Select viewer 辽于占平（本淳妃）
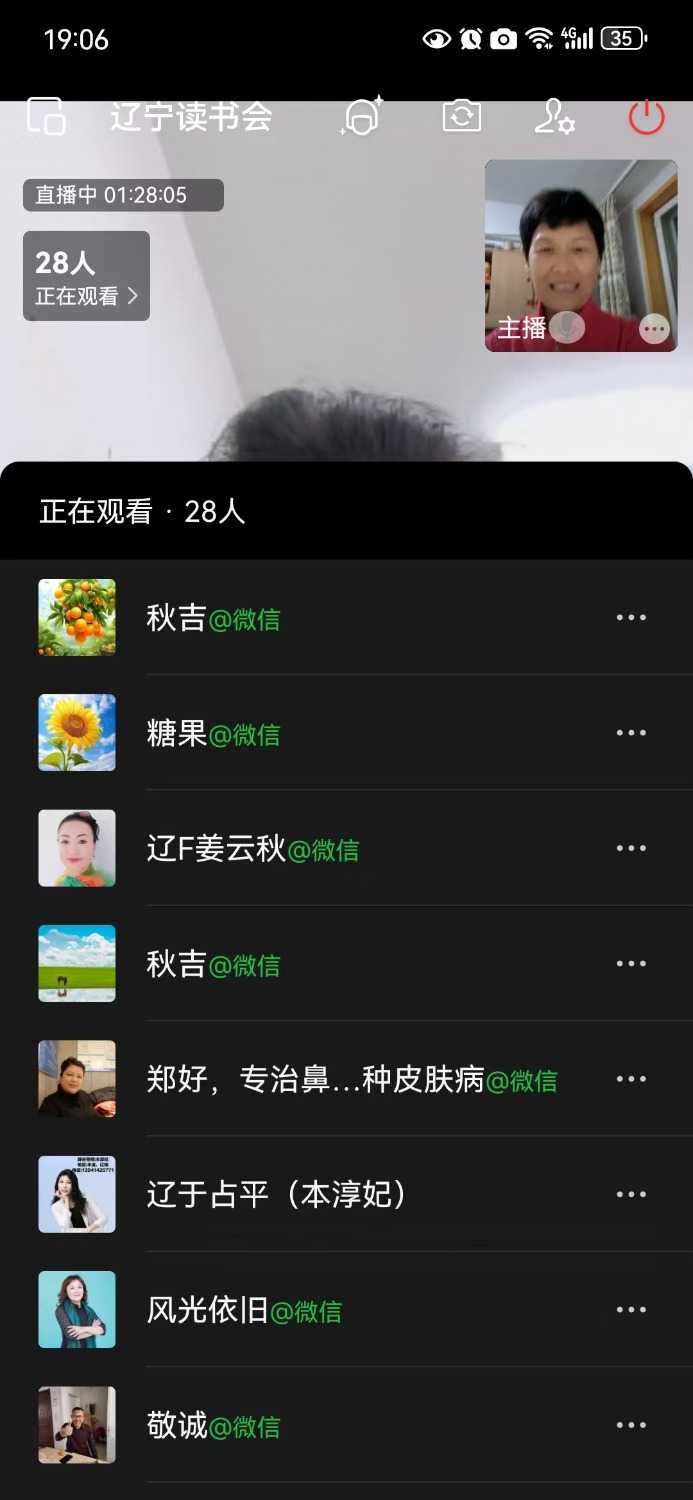This screenshot has width=693, height=1500. point(276,1195)
